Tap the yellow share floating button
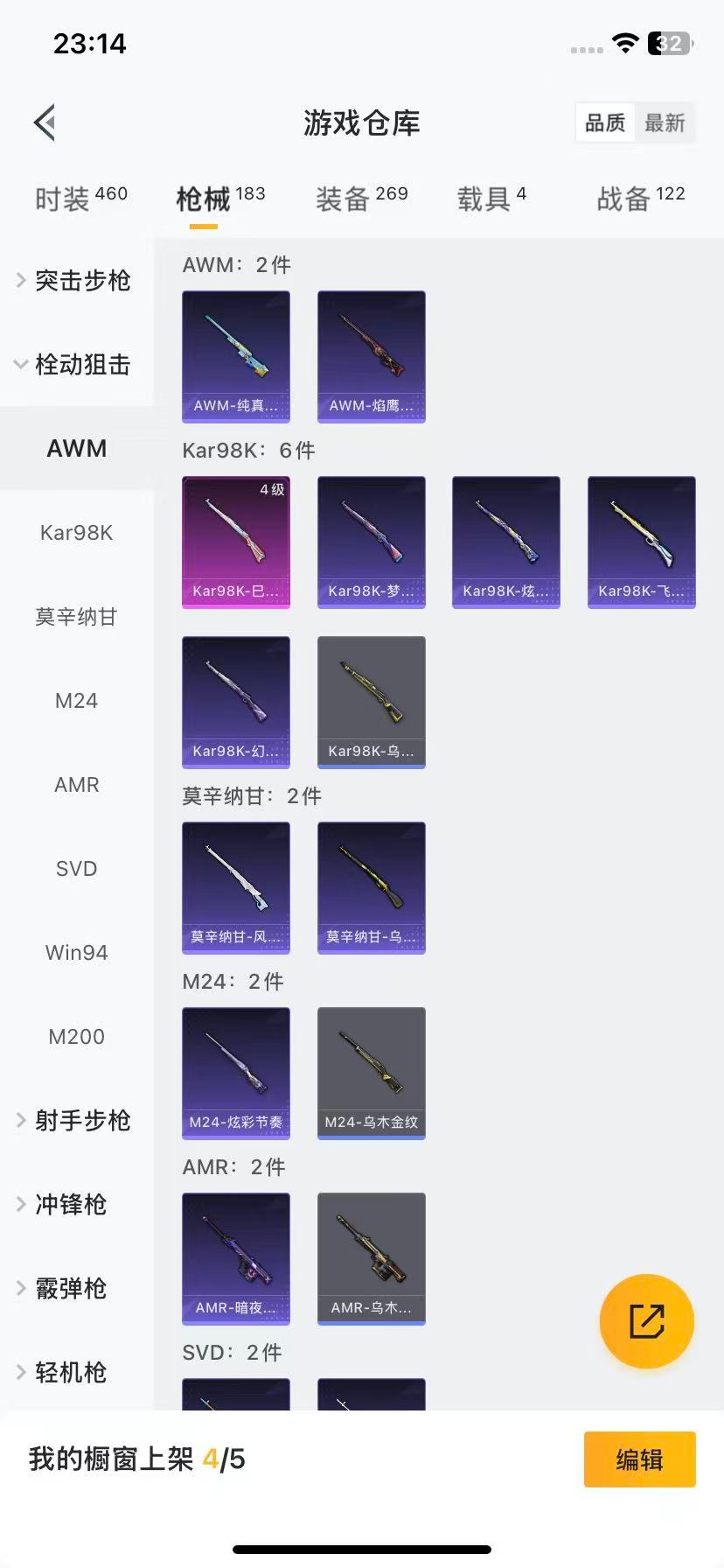Viewport: 724px width, 1568px height. click(647, 1321)
